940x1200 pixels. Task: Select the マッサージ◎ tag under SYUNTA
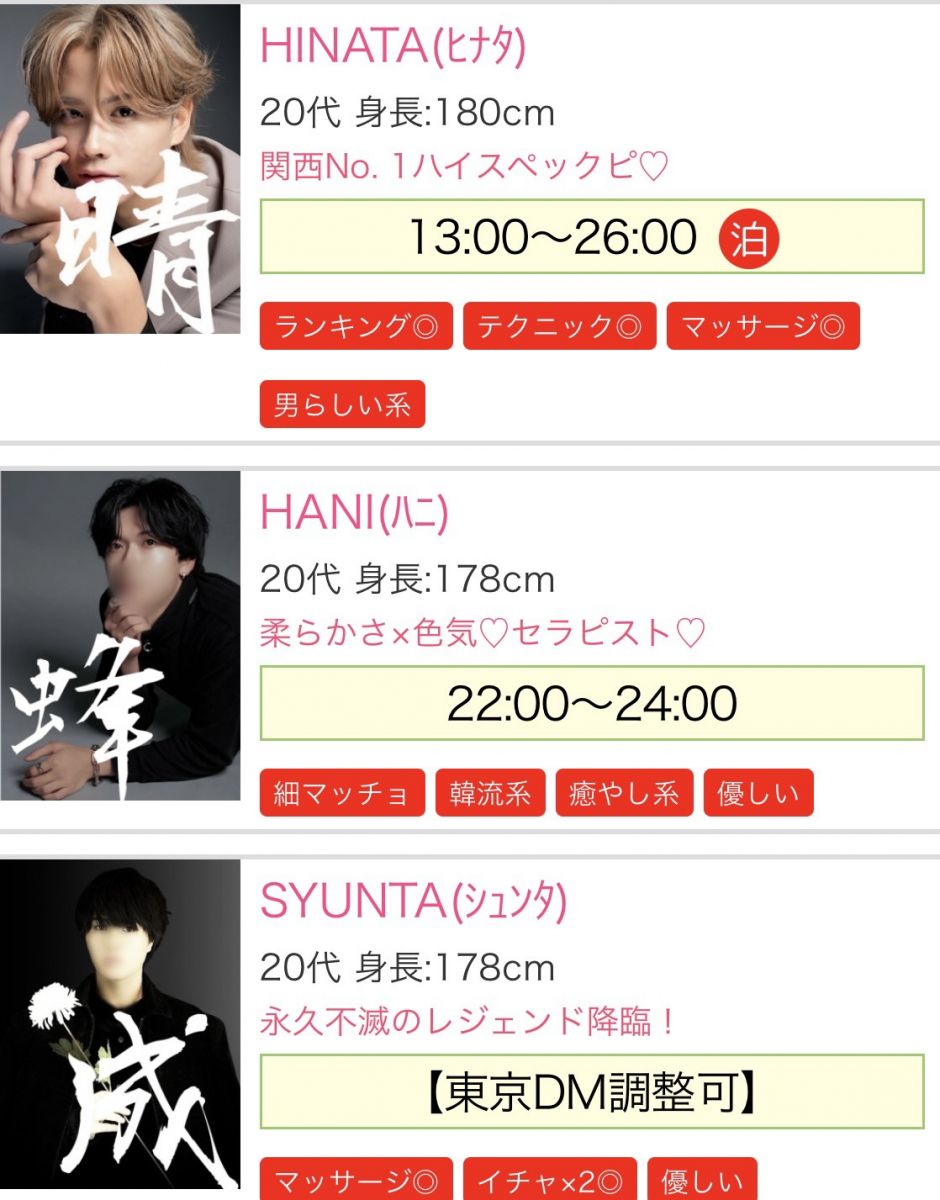coord(356,1182)
